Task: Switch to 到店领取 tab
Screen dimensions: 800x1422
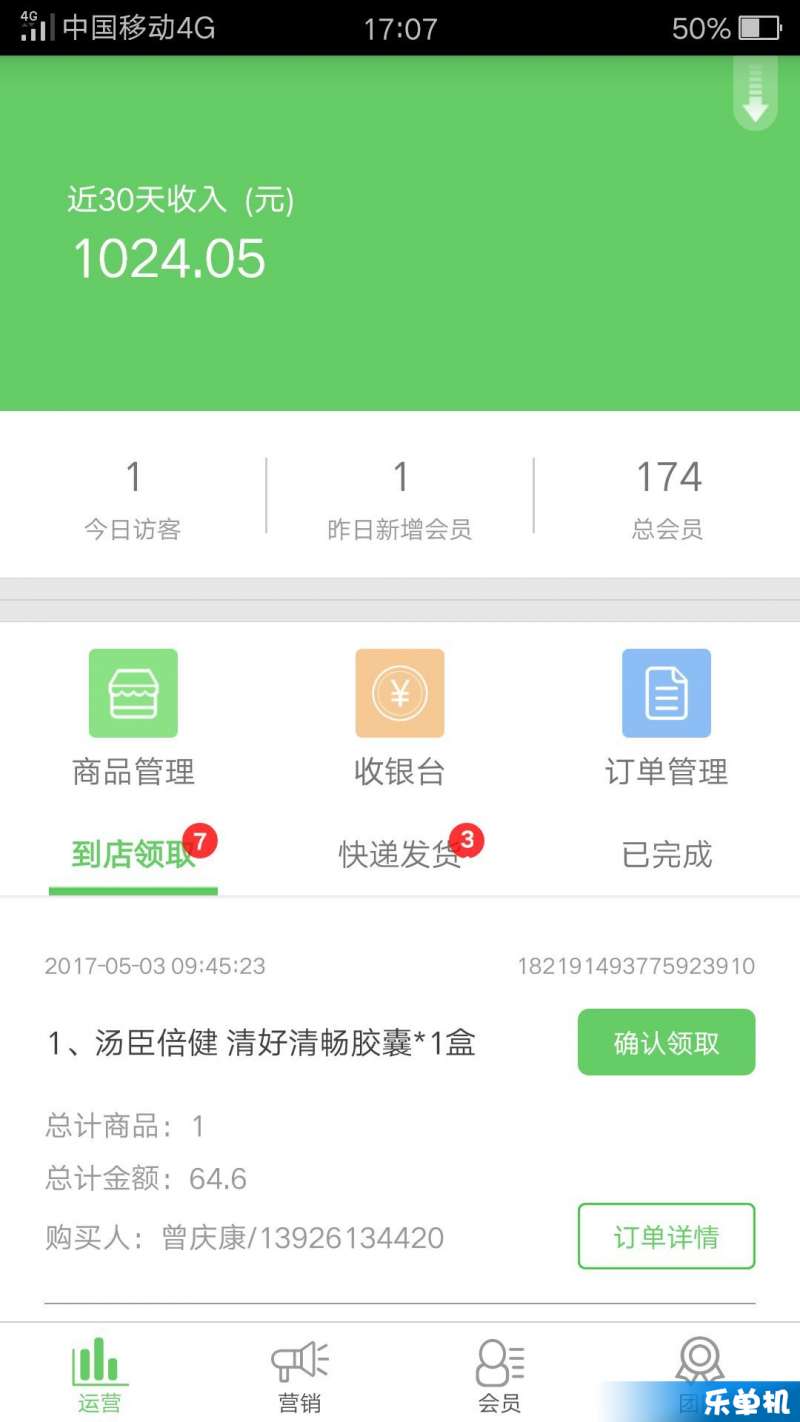Action: click(133, 855)
